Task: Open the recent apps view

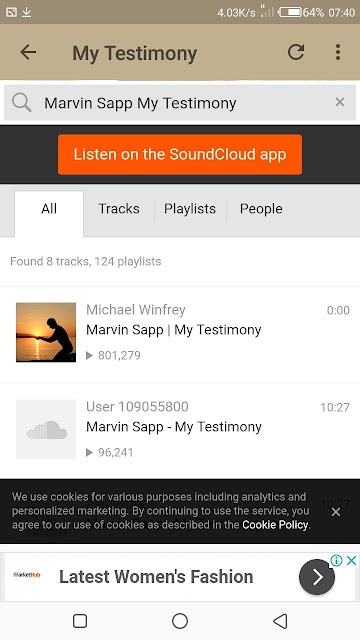Action: (x=80, y=621)
